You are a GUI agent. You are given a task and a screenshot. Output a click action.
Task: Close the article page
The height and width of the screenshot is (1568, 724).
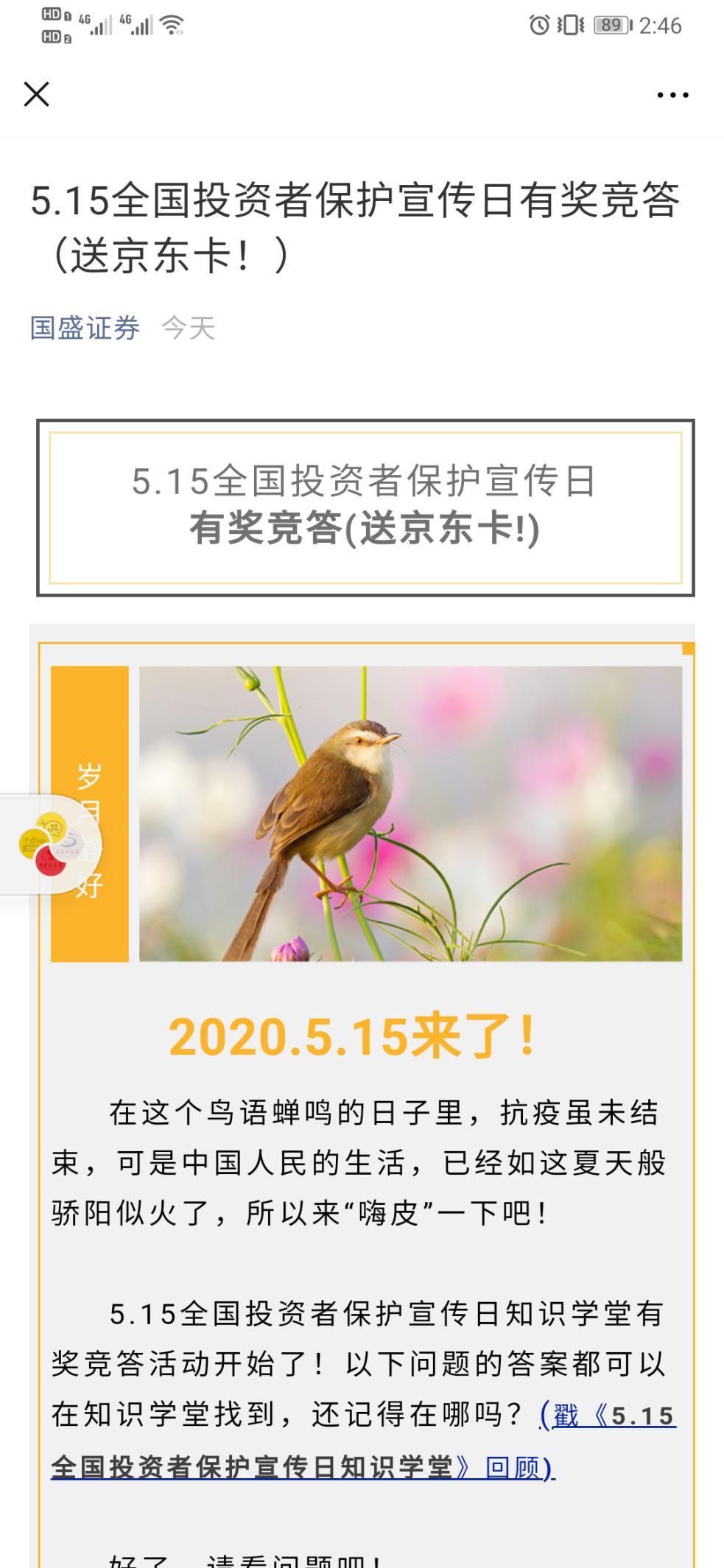point(36,94)
